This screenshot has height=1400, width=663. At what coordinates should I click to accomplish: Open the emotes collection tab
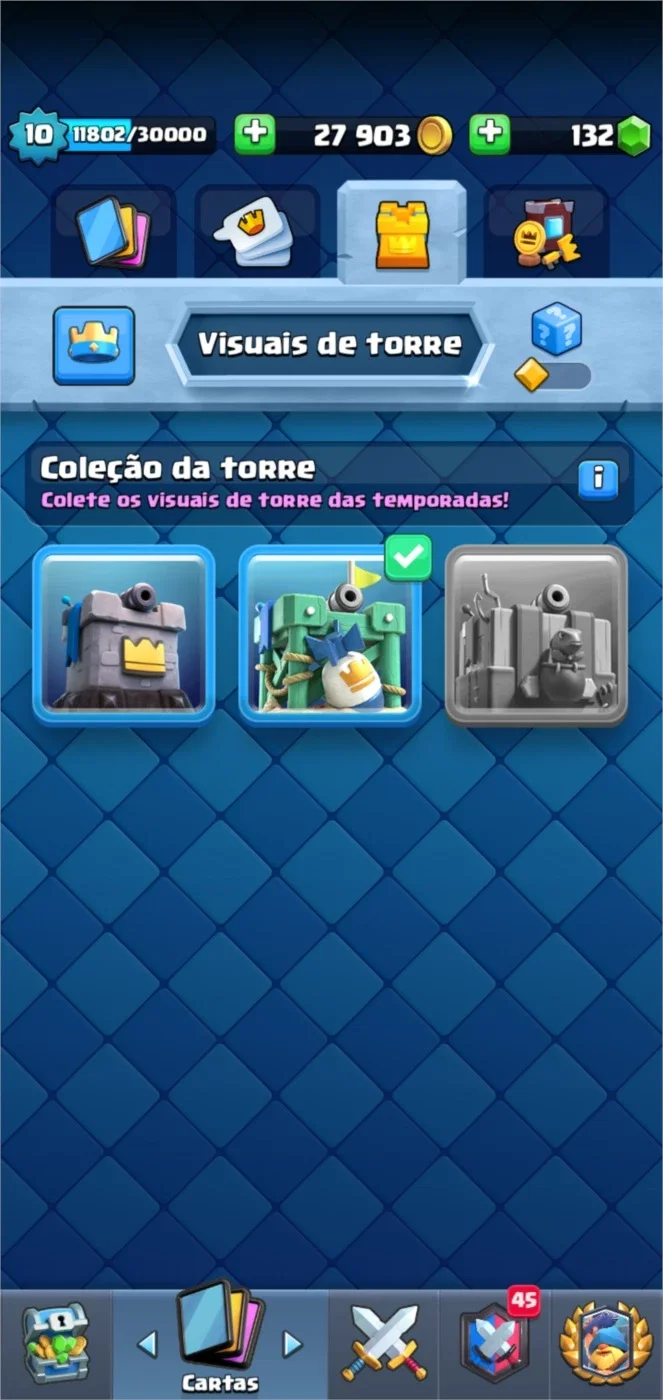click(256, 232)
